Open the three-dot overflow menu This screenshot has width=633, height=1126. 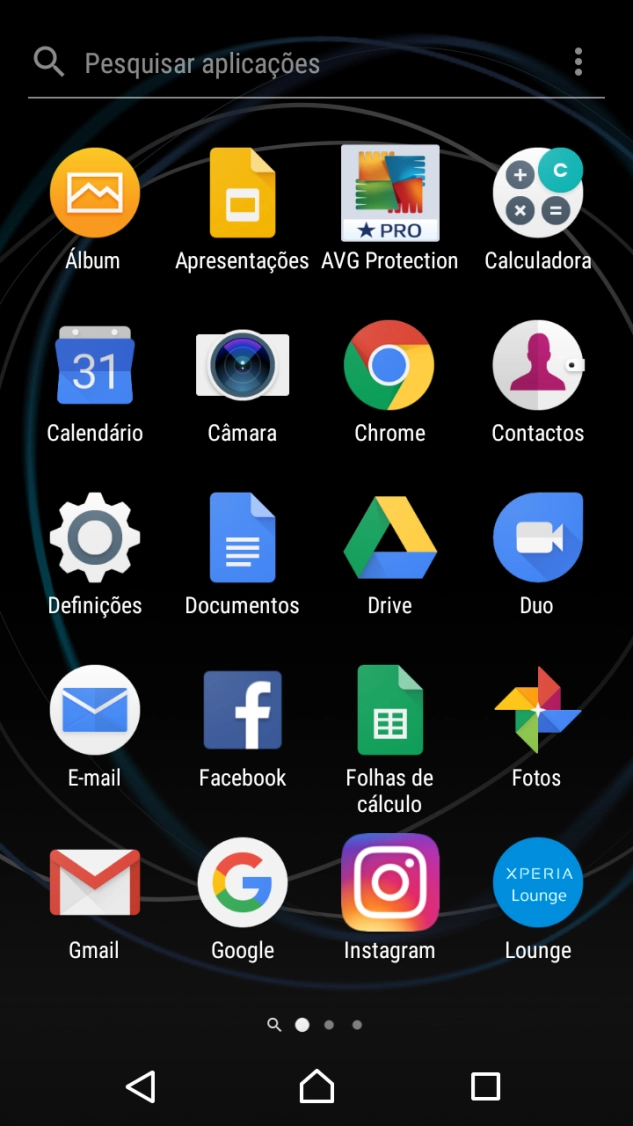click(x=578, y=62)
